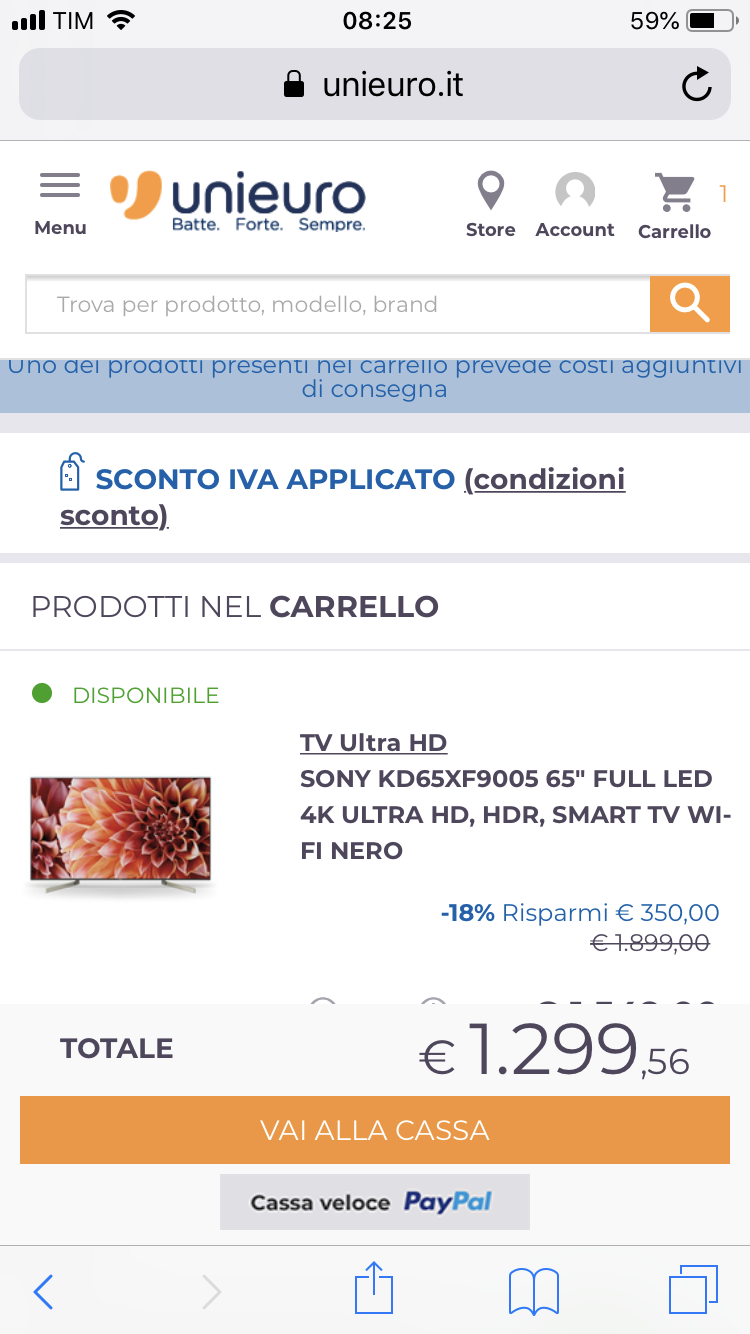This screenshot has height=1334, width=750.
Task: Pay with Cassa veloce PayPal
Action: pos(375,1202)
